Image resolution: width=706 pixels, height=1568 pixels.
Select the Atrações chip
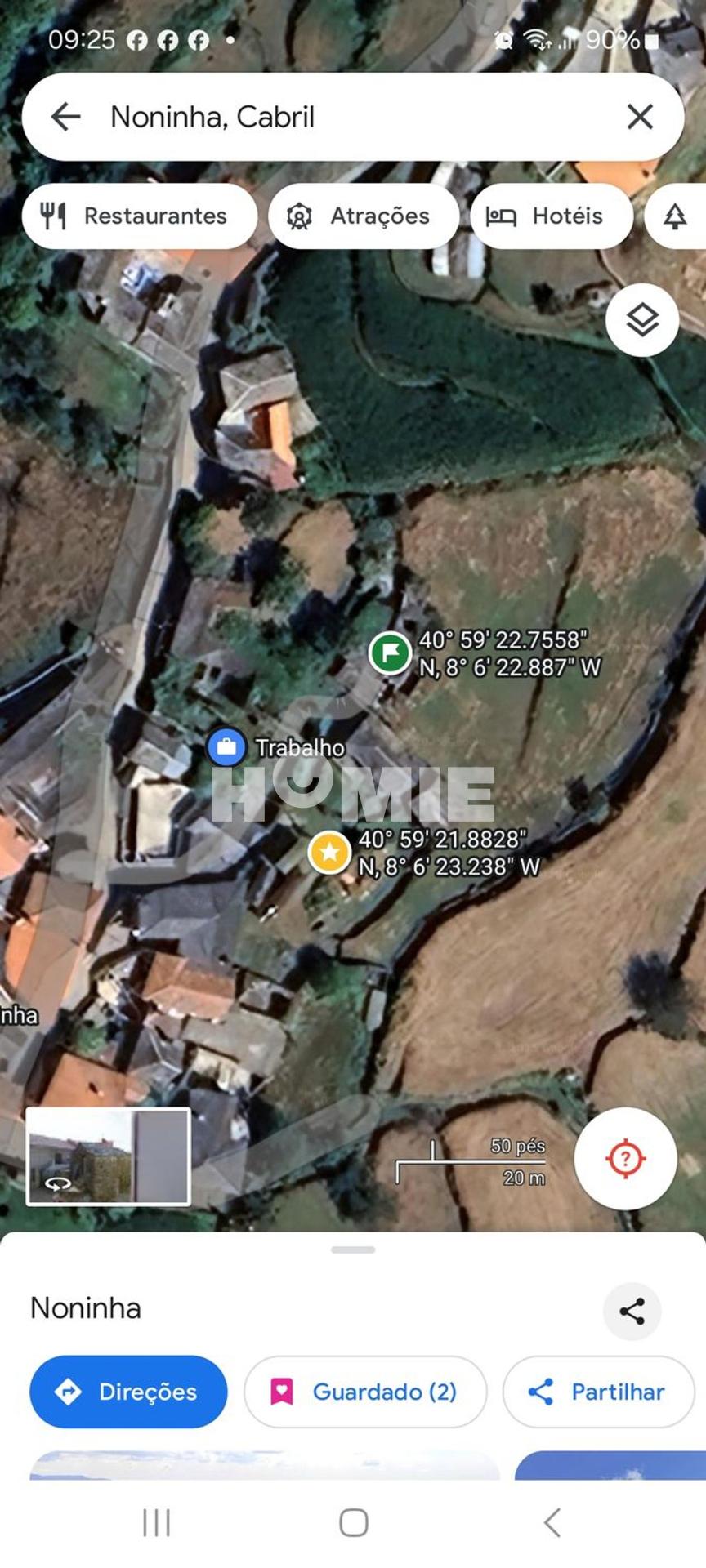click(x=363, y=216)
